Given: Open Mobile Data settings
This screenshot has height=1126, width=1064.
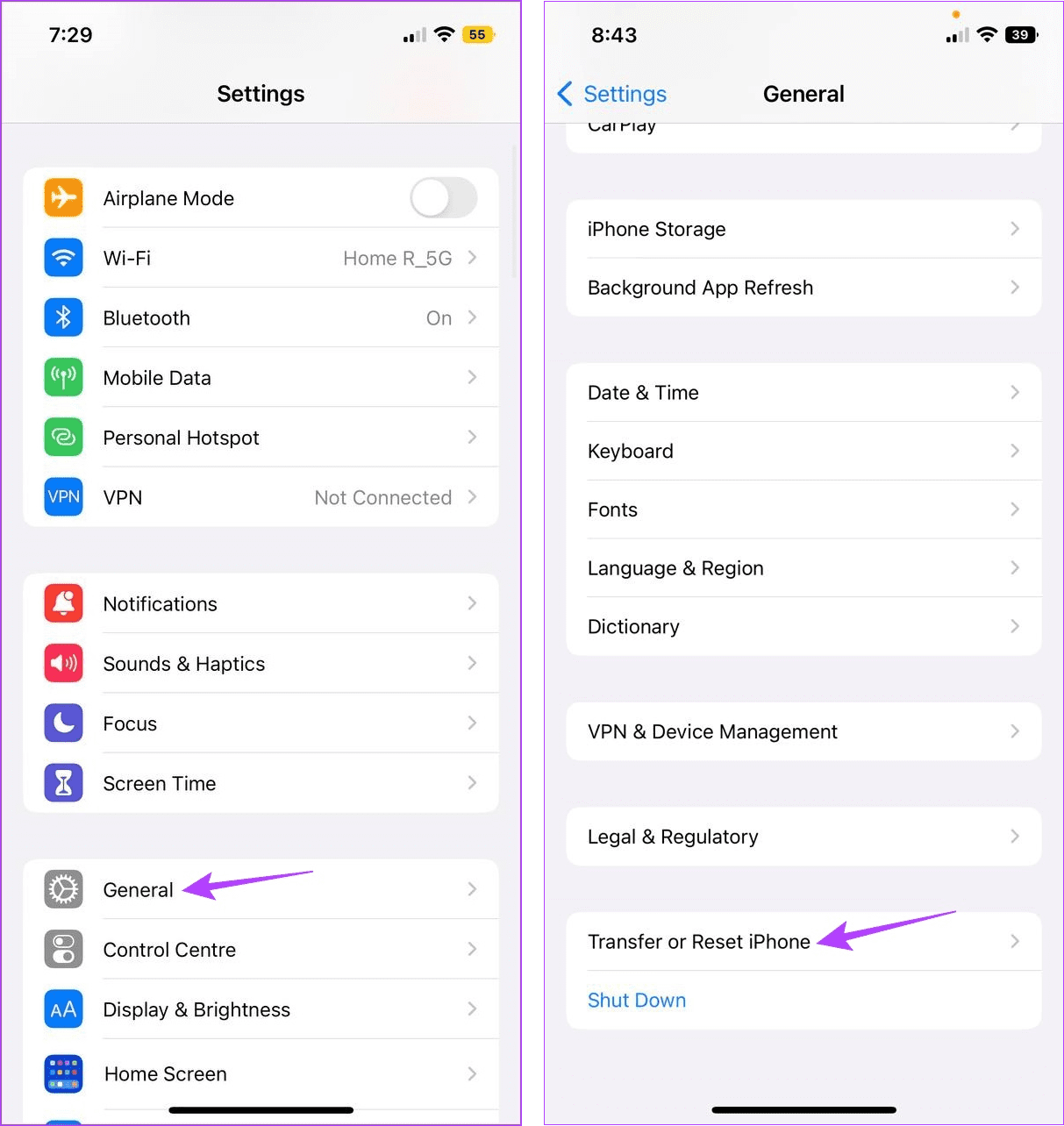Looking at the screenshot, I should [261, 378].
